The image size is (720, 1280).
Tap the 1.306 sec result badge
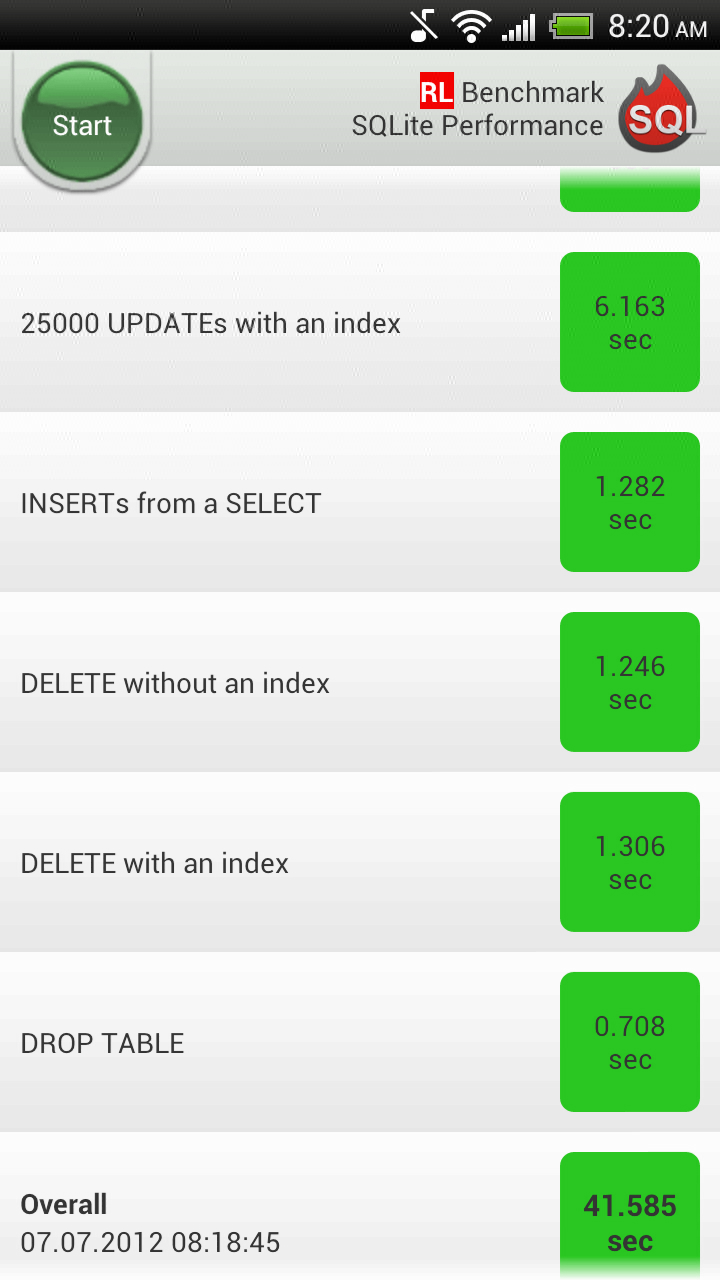(x=629, y=861)
